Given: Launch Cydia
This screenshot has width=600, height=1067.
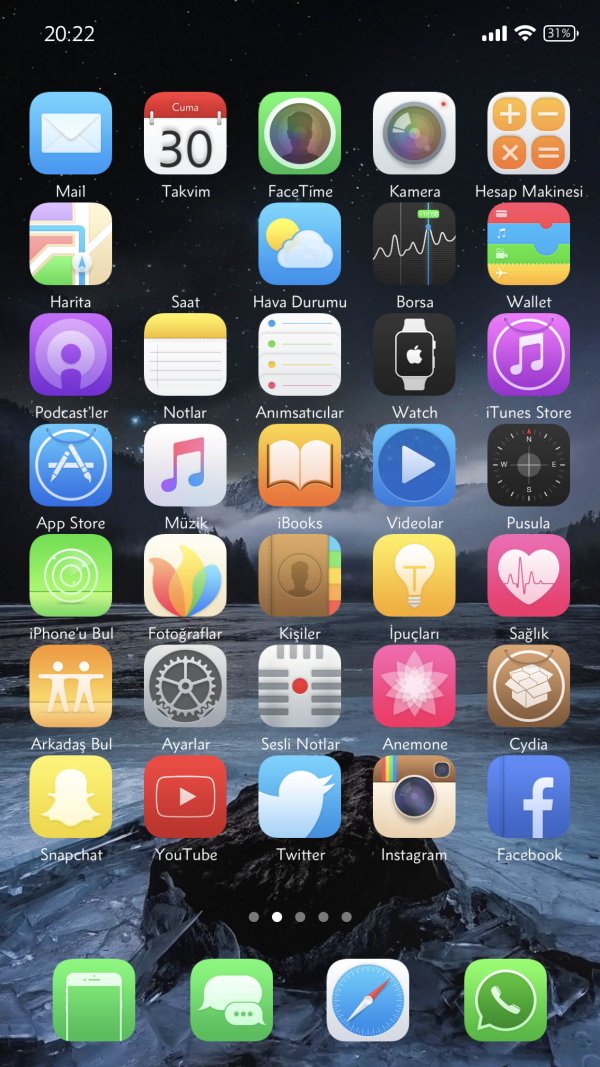Looking at the screenshot, I should coord(528,687).
